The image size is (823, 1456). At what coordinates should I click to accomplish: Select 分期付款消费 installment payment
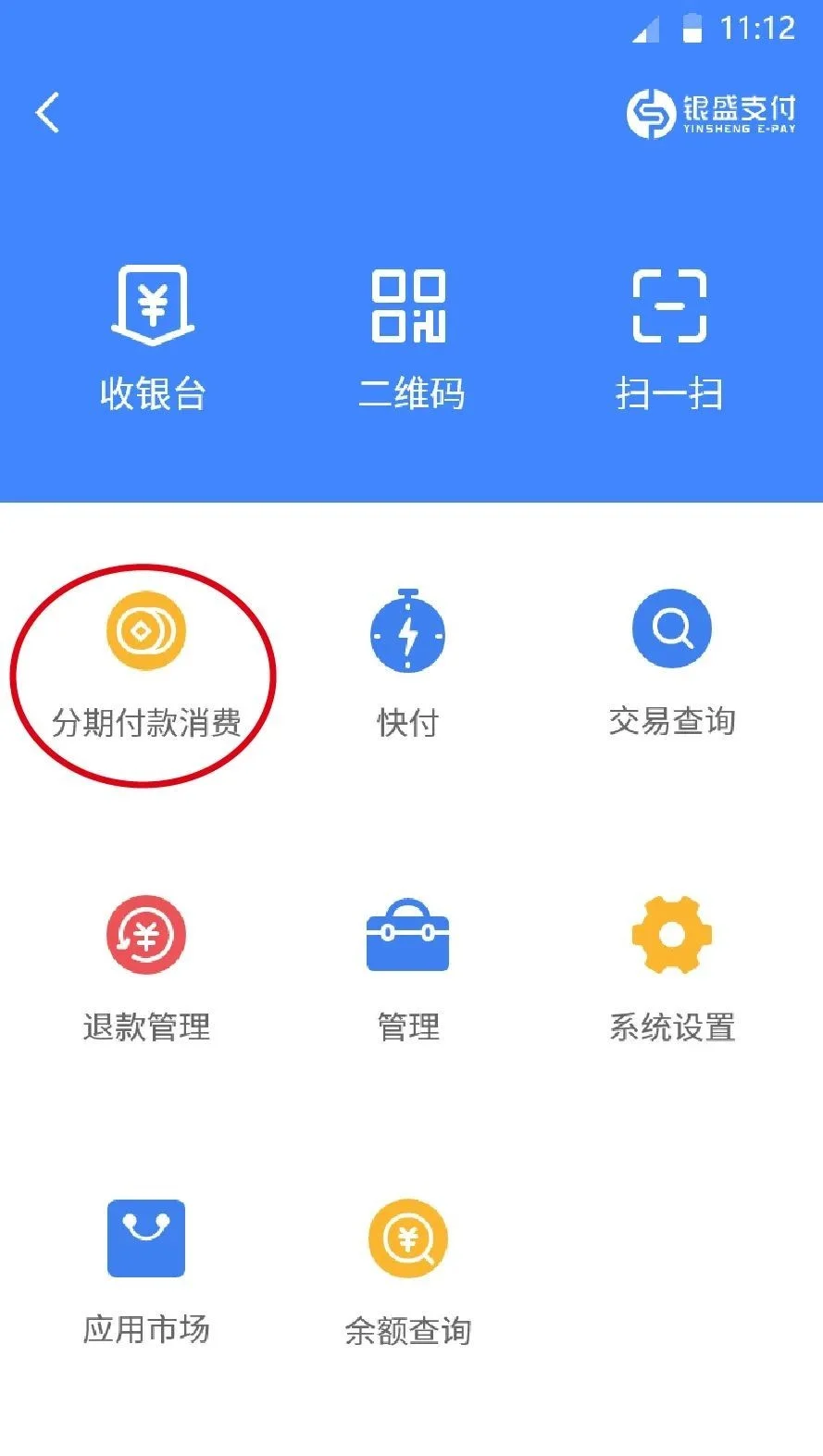click(145, 665)
